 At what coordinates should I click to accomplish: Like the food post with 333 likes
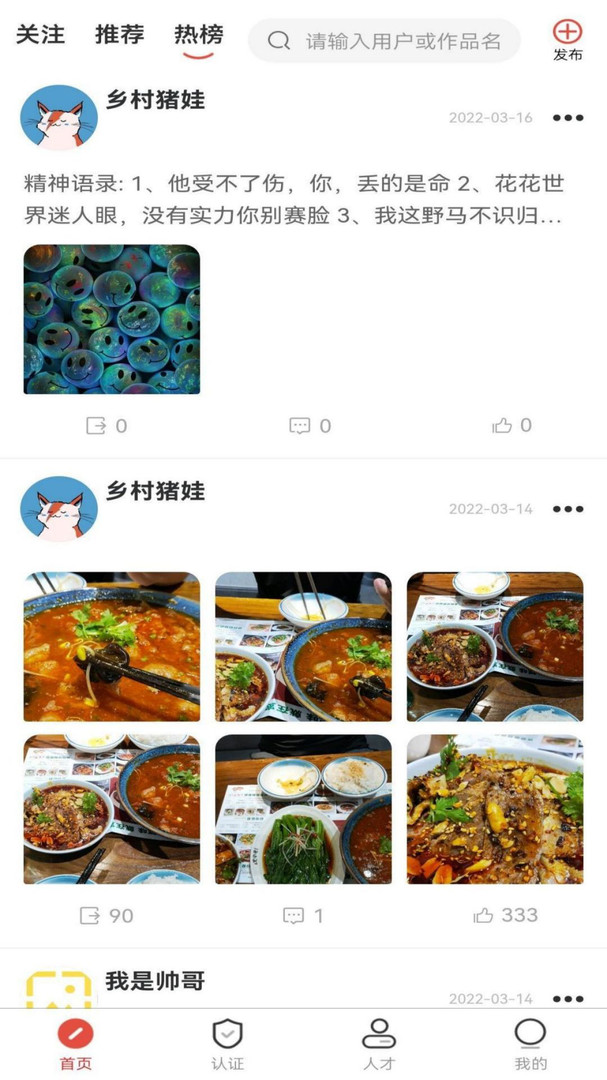(x=506, y=915)
